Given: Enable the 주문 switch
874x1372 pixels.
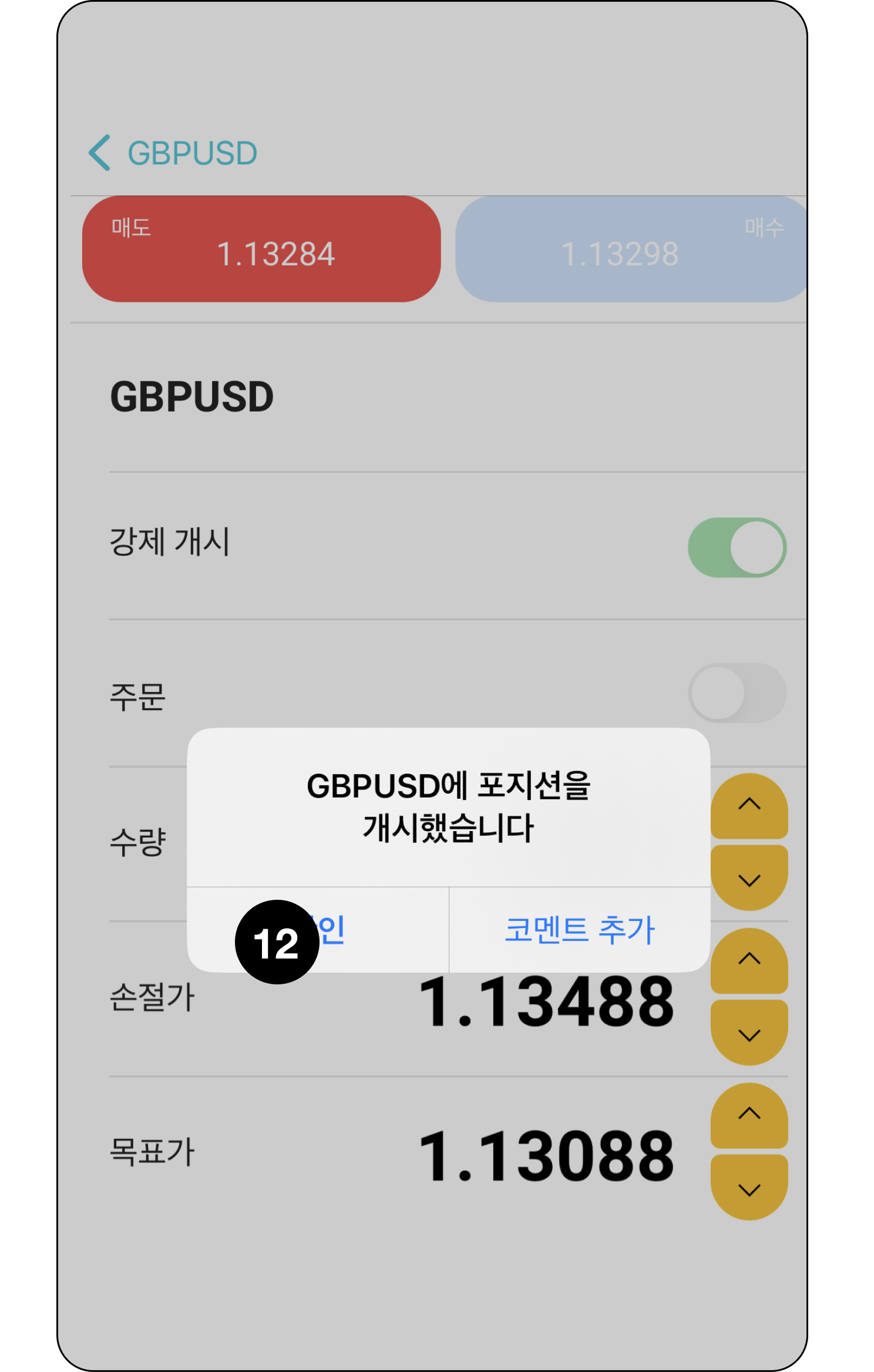Looking at the screenshot, I should pyautogui.click(x=737, y=693).
